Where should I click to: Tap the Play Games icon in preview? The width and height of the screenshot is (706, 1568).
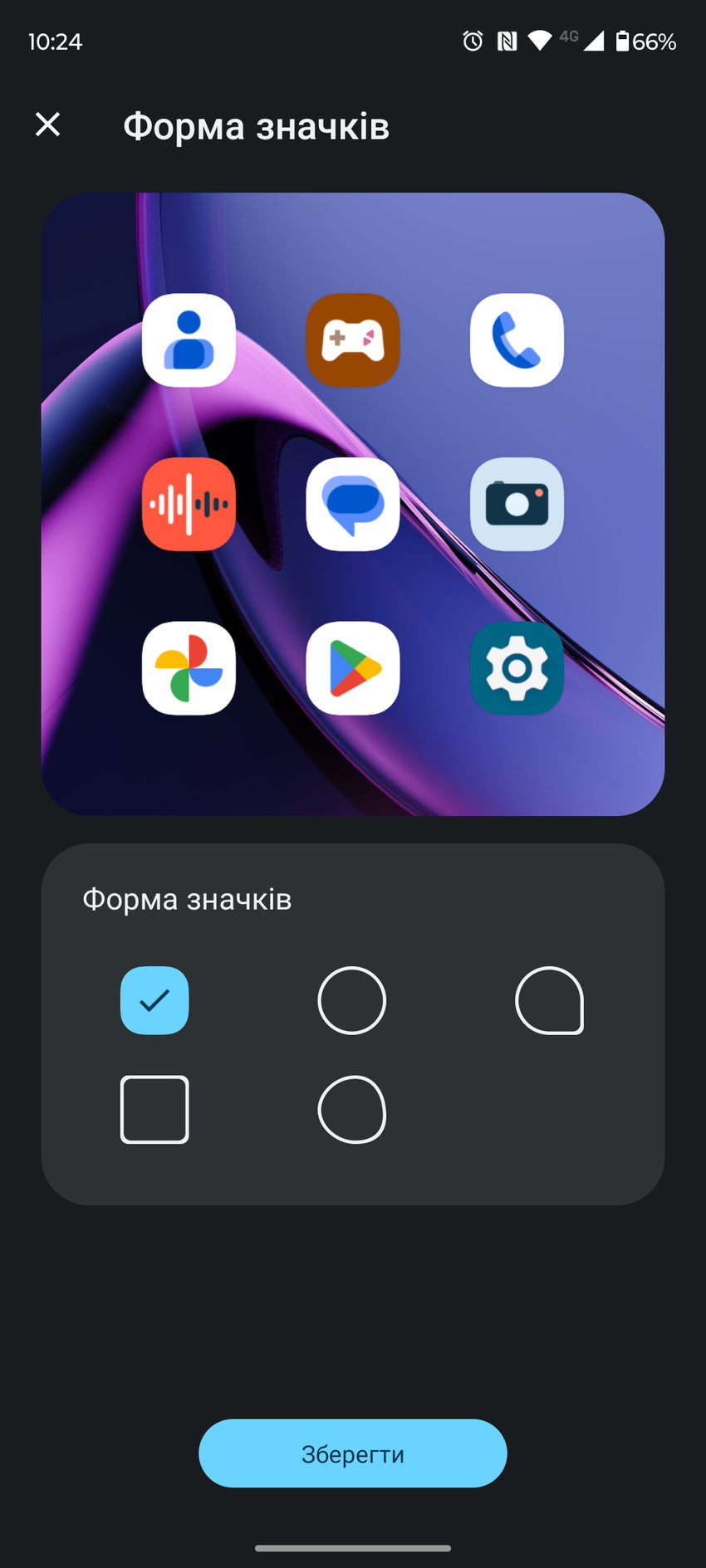352,340
